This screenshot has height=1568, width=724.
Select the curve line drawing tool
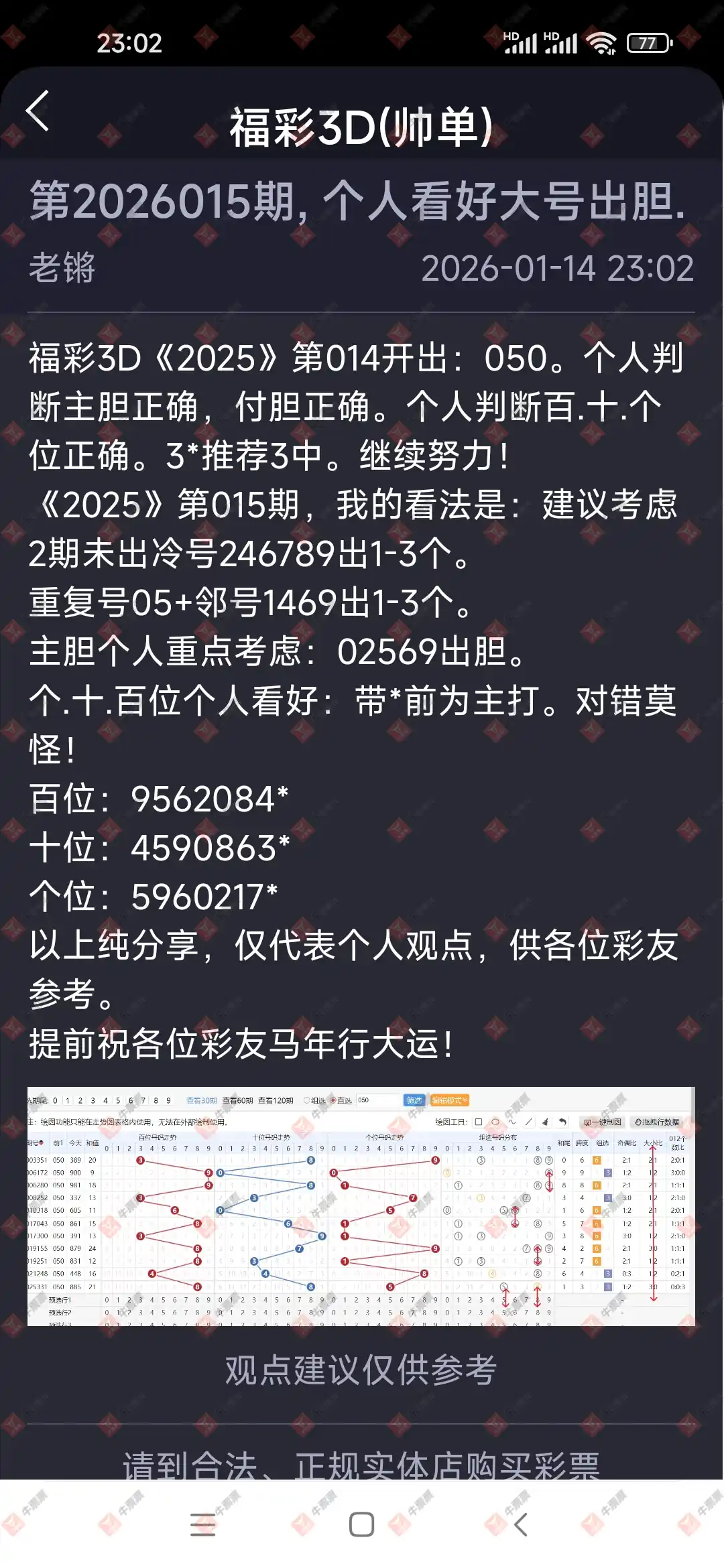511,1121
